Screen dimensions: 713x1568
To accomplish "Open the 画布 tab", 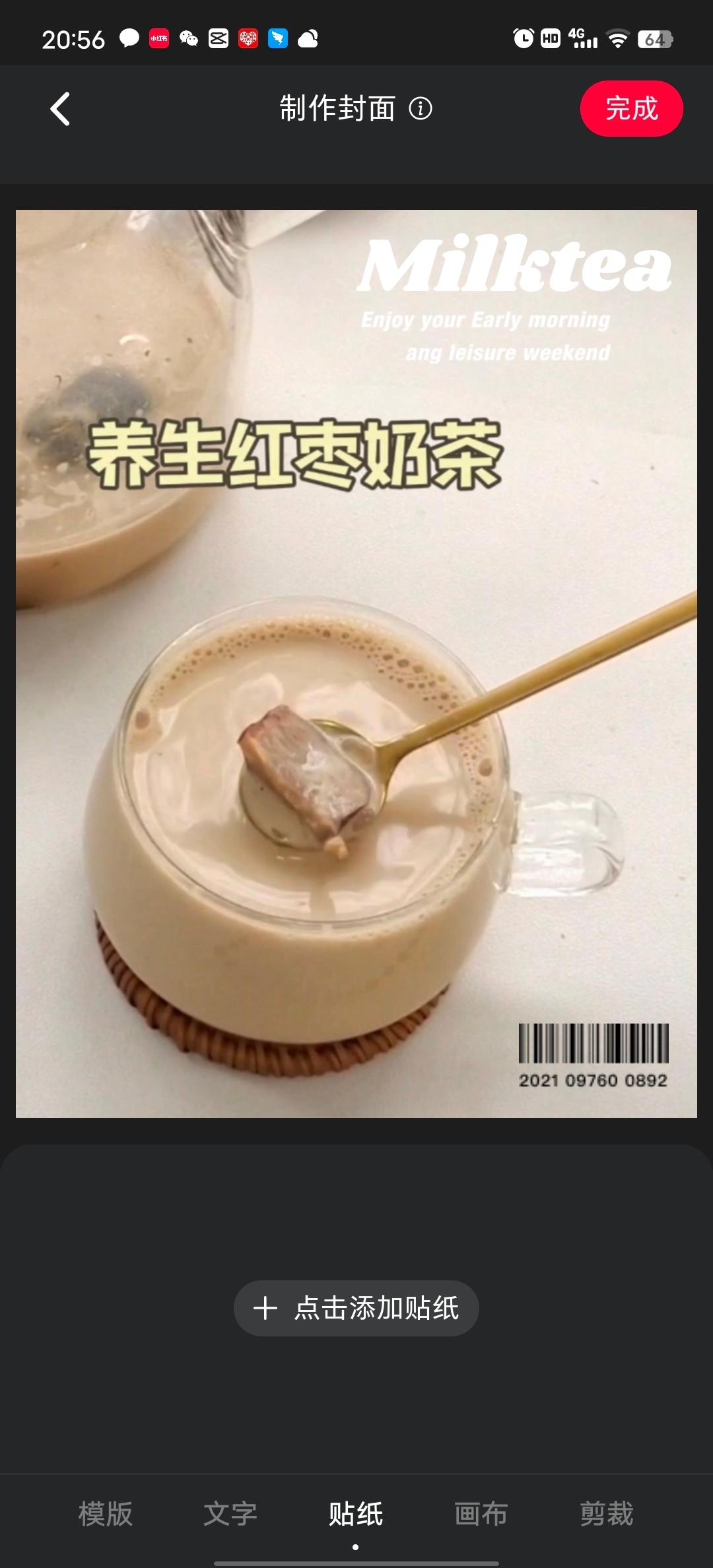I will tap(481, 1514).
